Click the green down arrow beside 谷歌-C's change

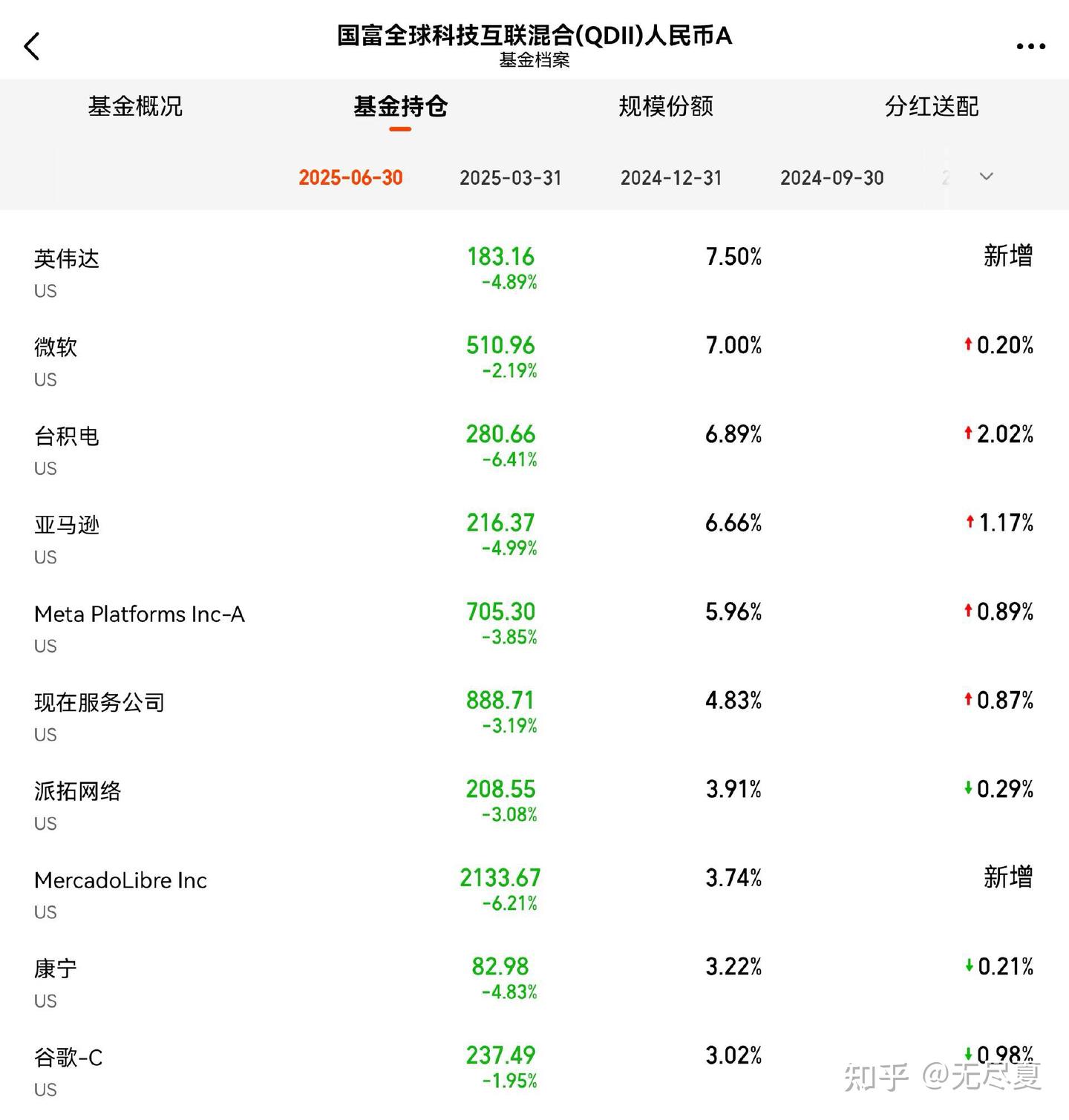pos(969,1055)
